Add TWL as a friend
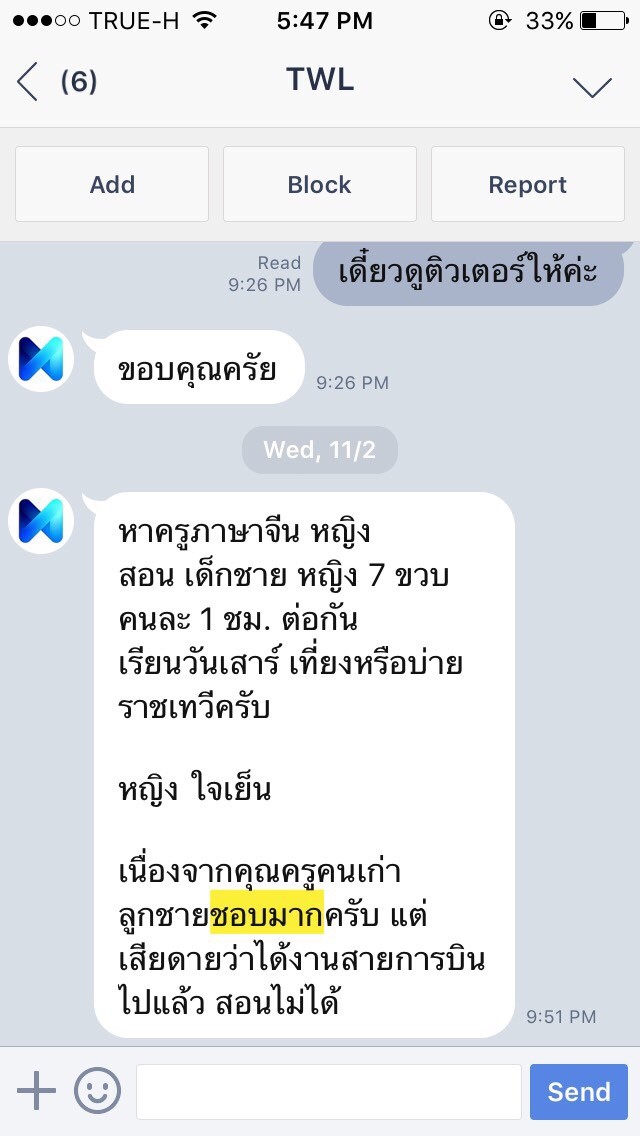 tap(112, 184)
